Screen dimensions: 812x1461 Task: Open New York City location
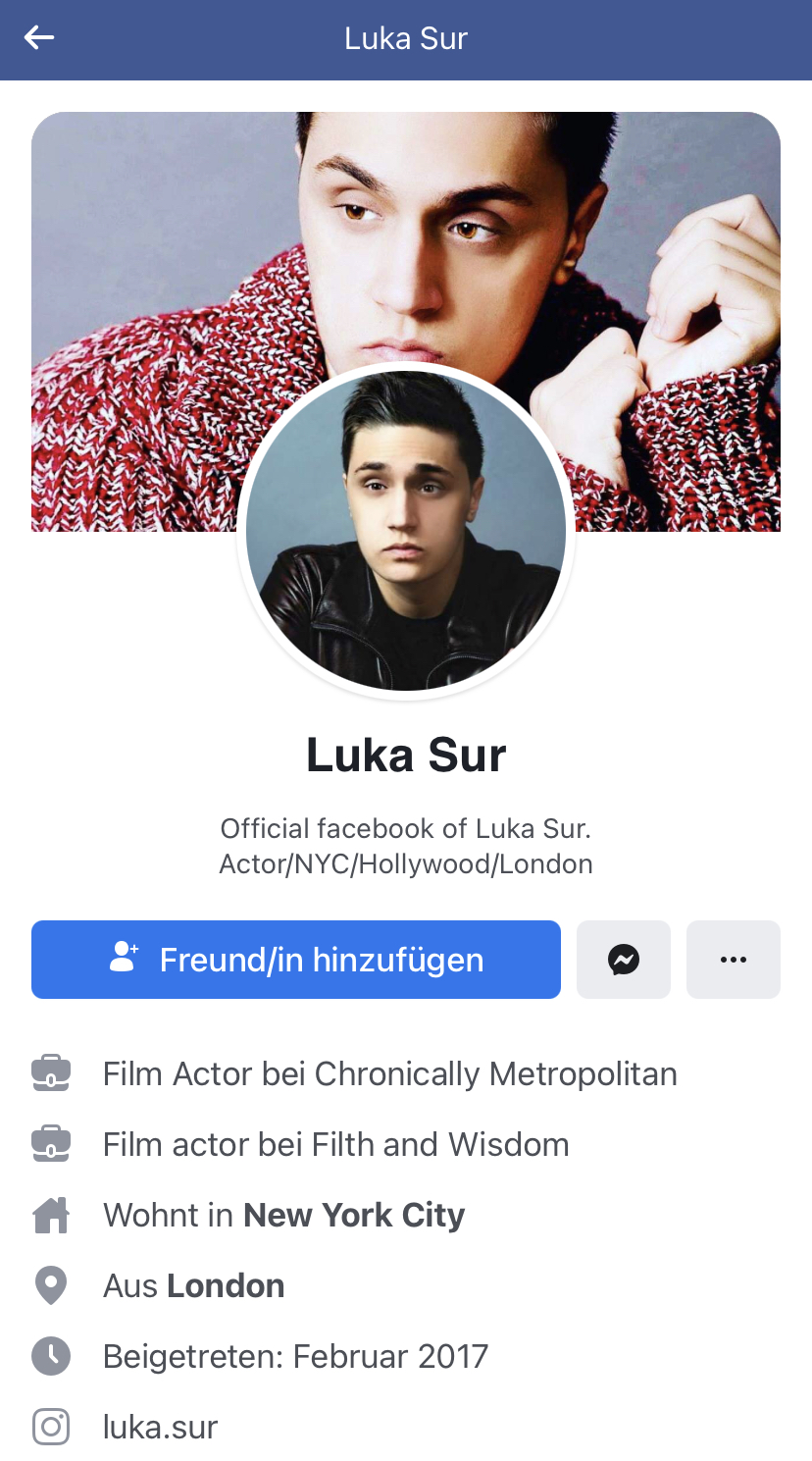coord(354,1215)
